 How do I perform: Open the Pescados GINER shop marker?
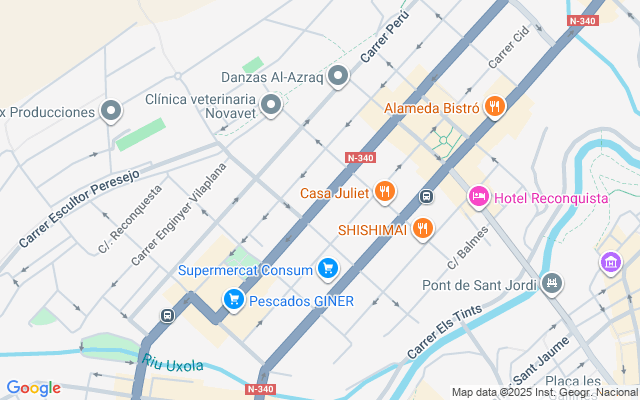click(233, 299)
